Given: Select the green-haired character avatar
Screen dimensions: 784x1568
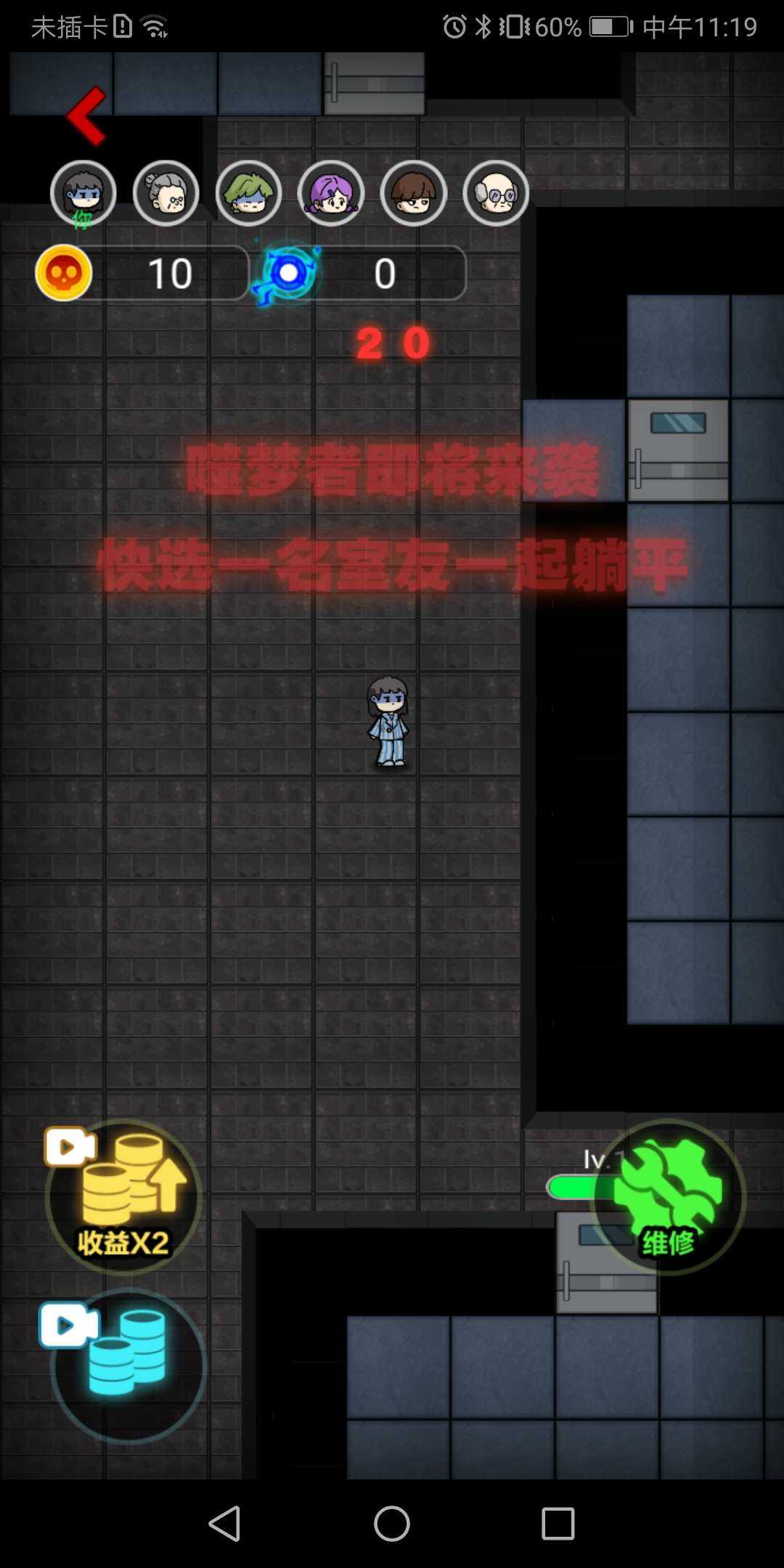Looking at the screenshot, I should click(x=249, y=193).
